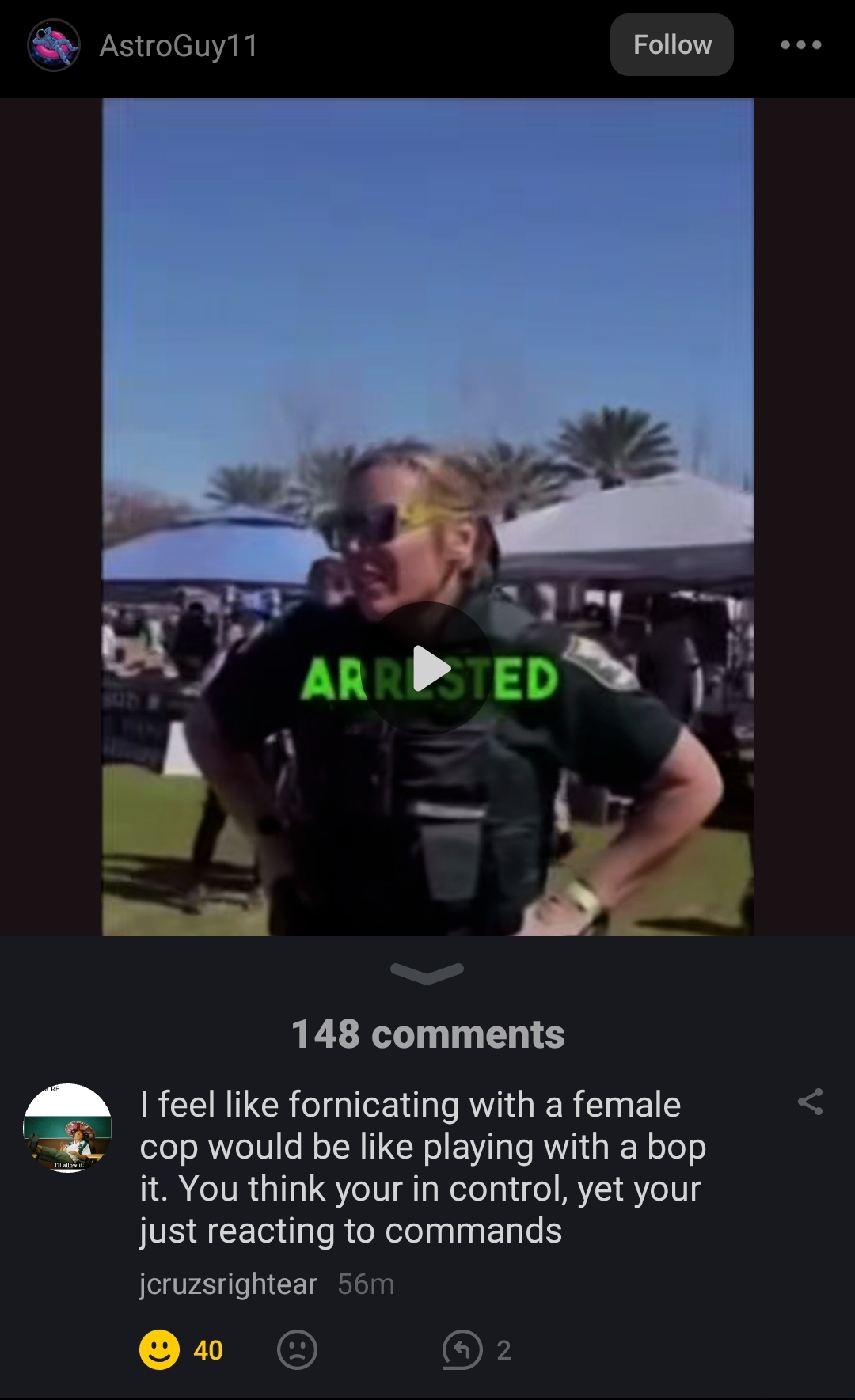
Task: Smile-react to jcruzsrightear's comment
Action: (x=160, y=1349)
